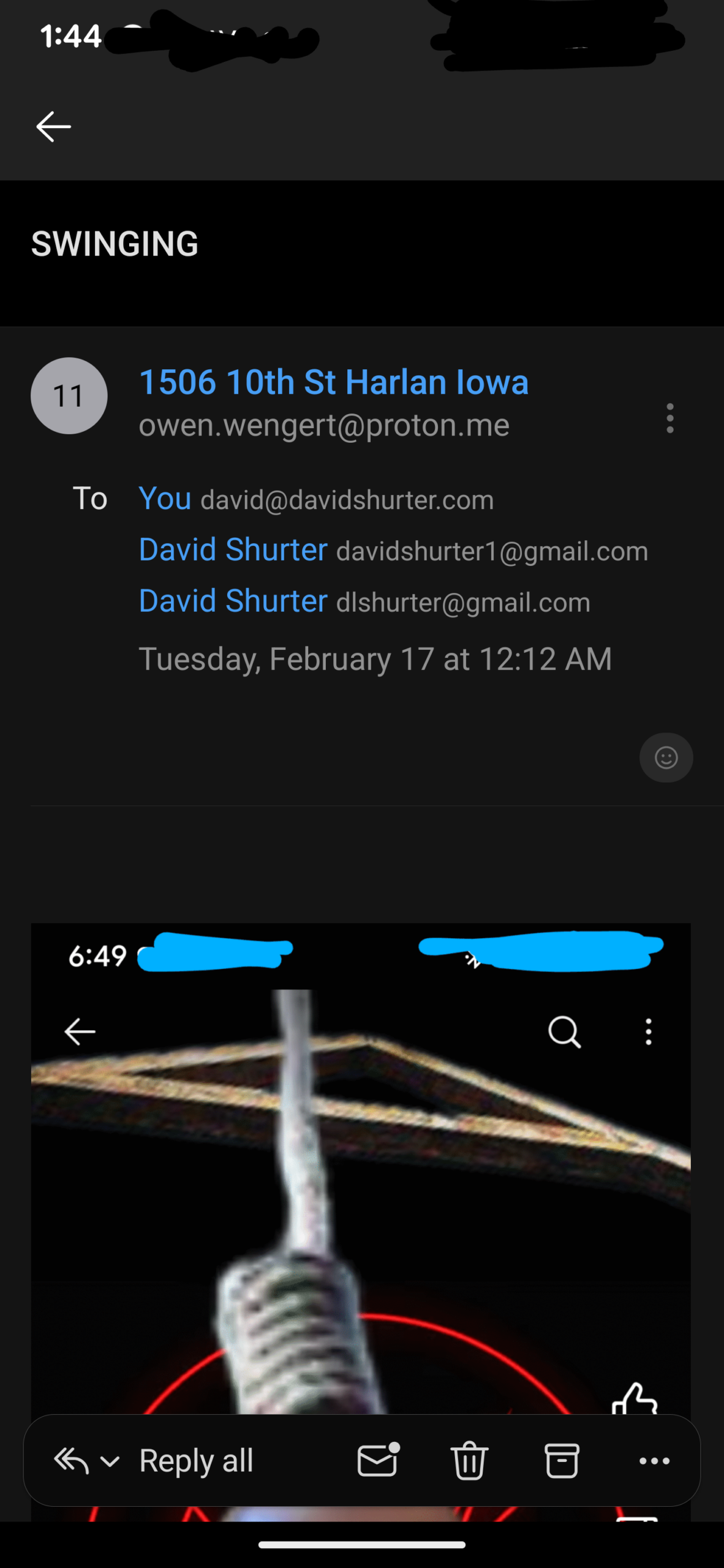Image resolution: width=724 pixels, height=1568 pixels.
Task: Tap the sender name 1506 10th St Harlan Iowa
Action: 333,382
